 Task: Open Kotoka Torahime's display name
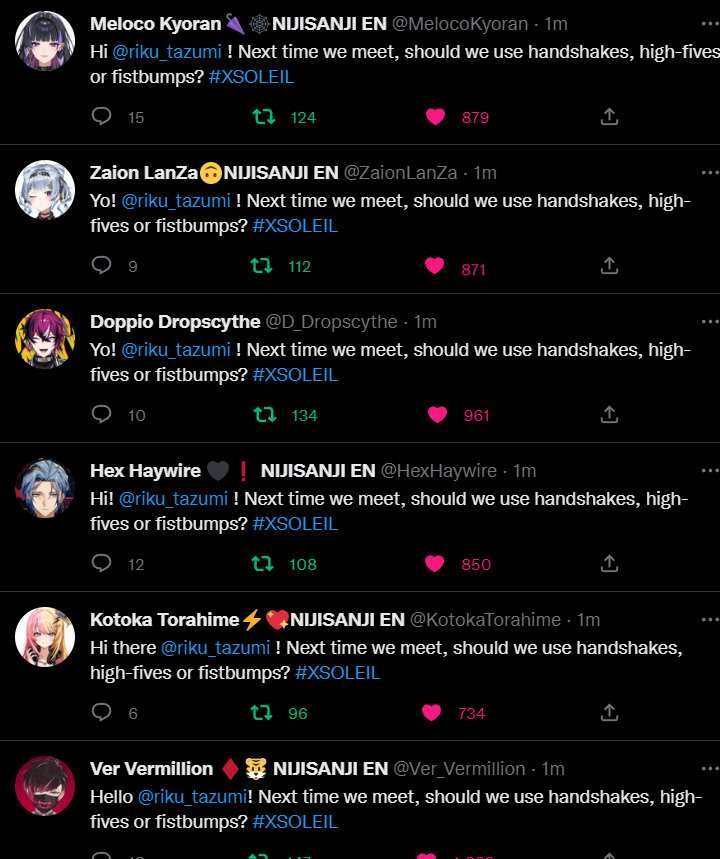[165, 620]
